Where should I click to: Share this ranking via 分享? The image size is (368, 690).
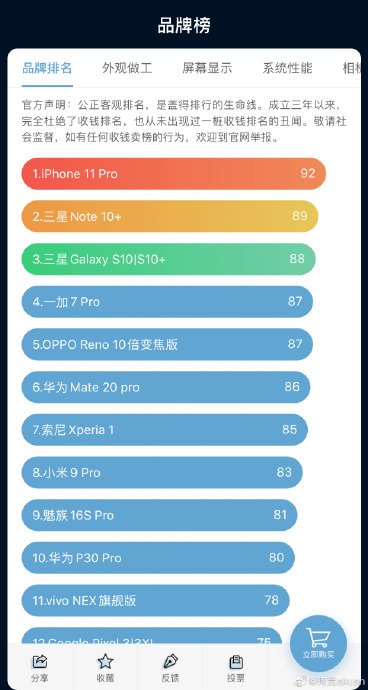[x=40, y=668]
